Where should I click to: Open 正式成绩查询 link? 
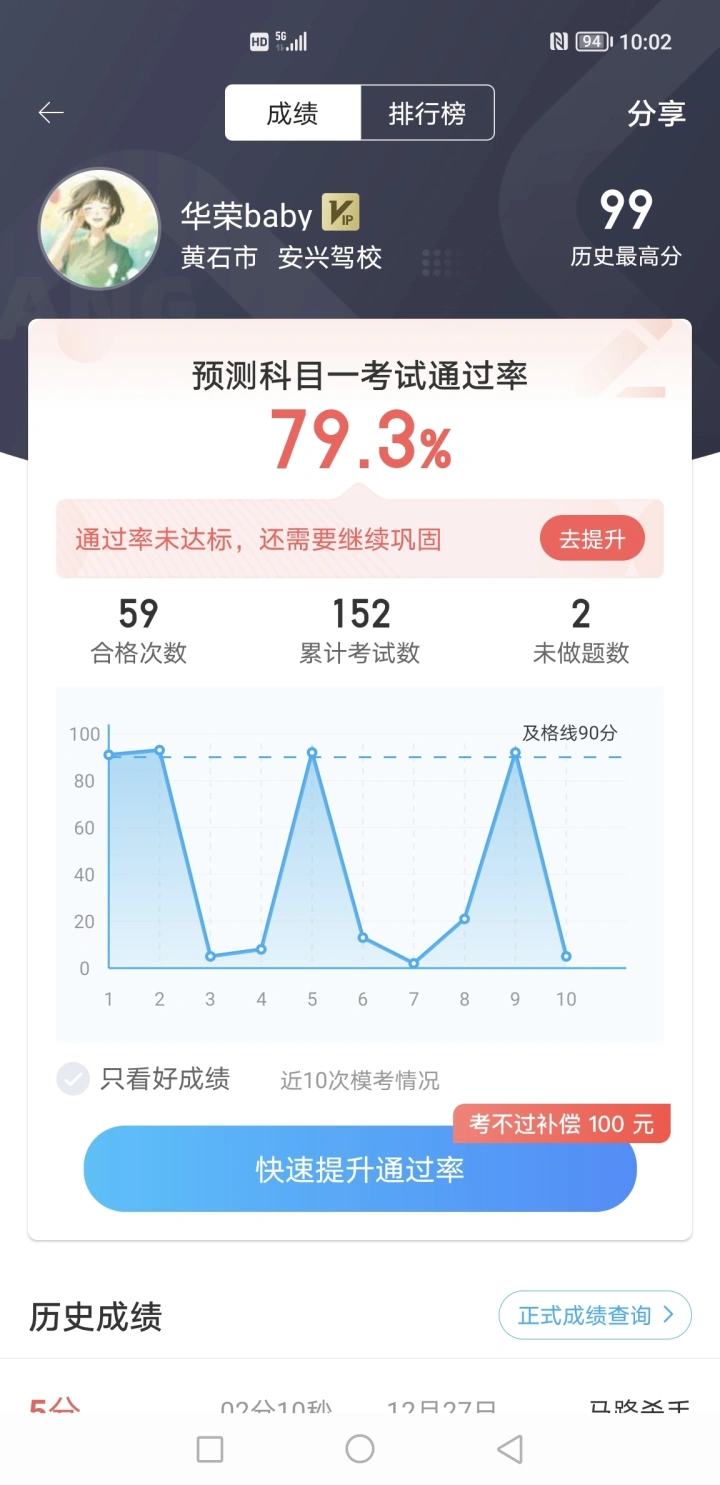point(595,1315)
